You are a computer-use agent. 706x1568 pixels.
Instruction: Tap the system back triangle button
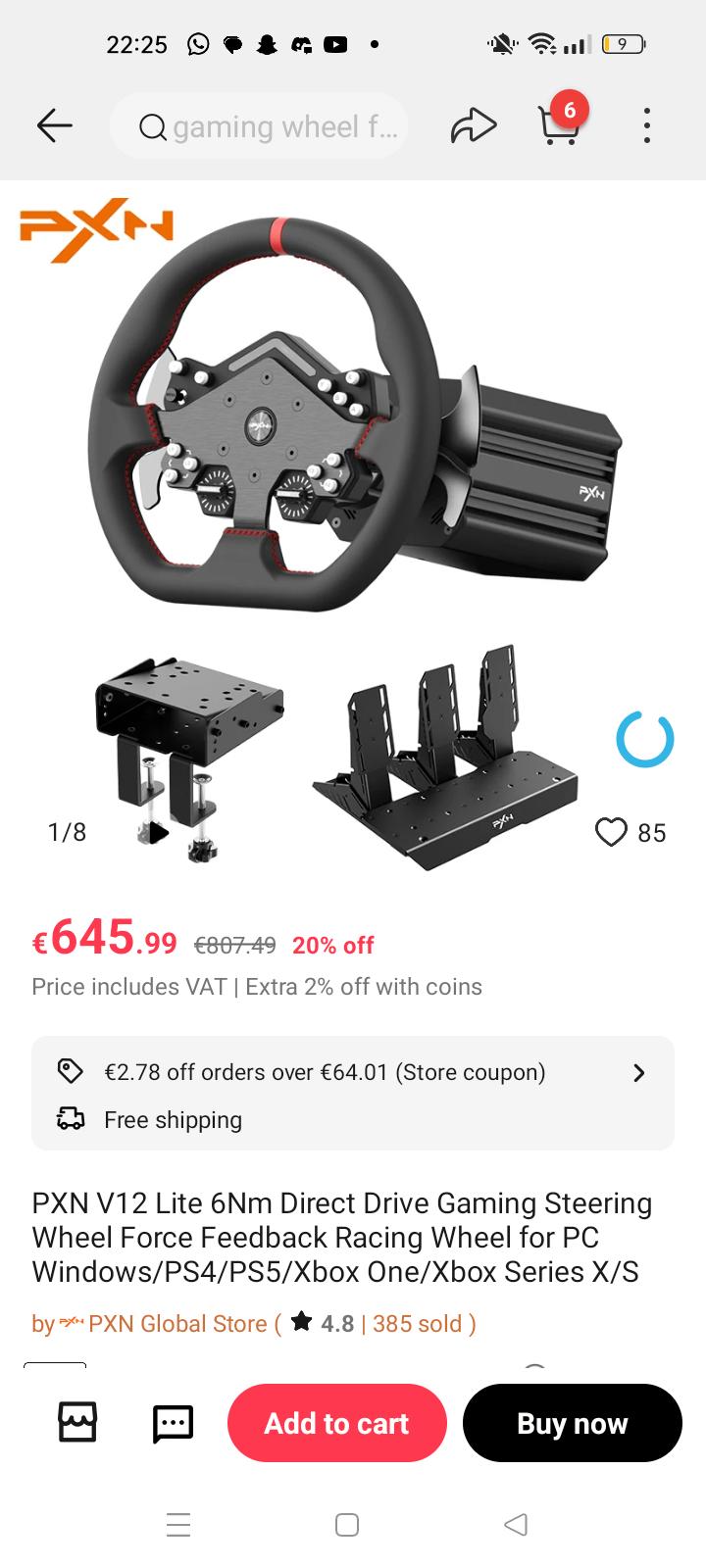(x=516, y=1525)
